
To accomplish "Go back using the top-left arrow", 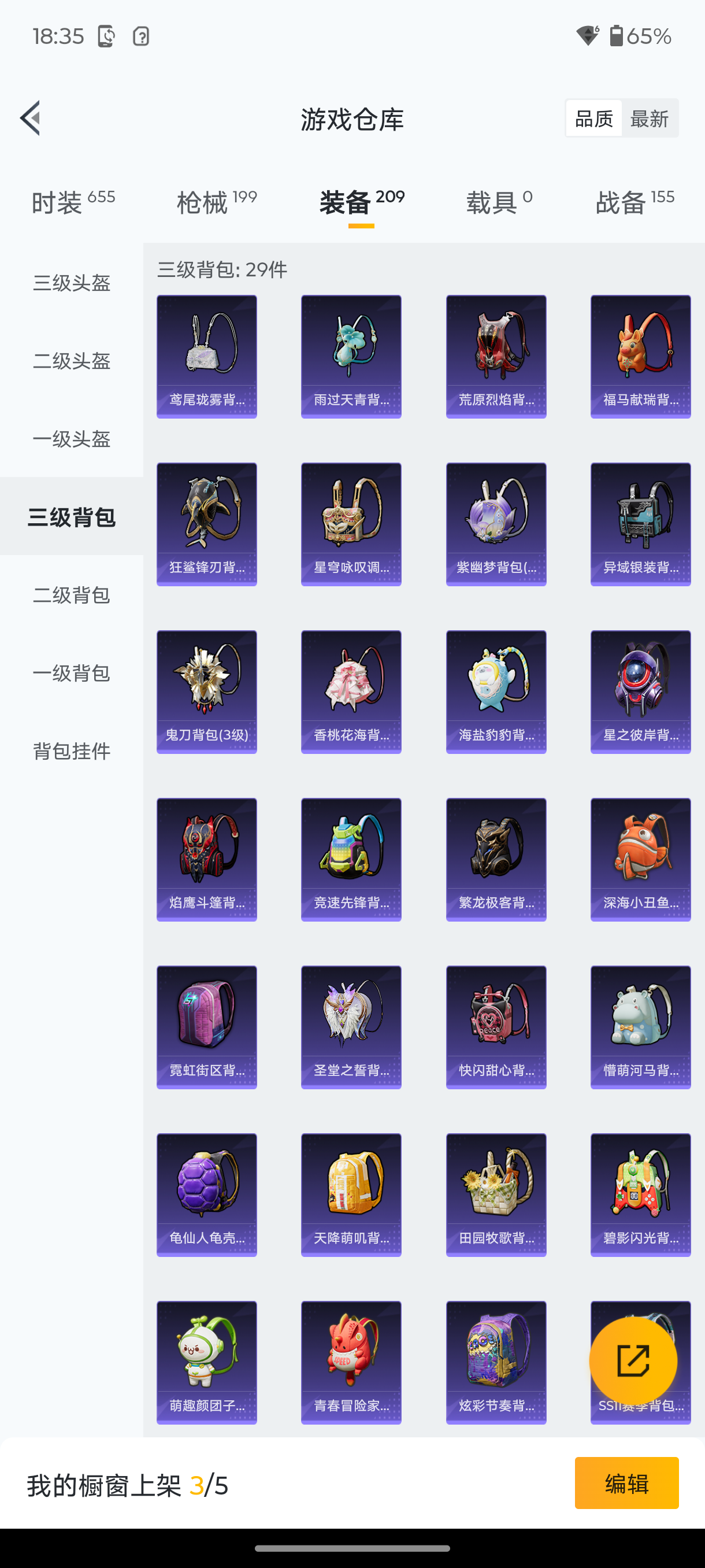I will tap(31, 118).
